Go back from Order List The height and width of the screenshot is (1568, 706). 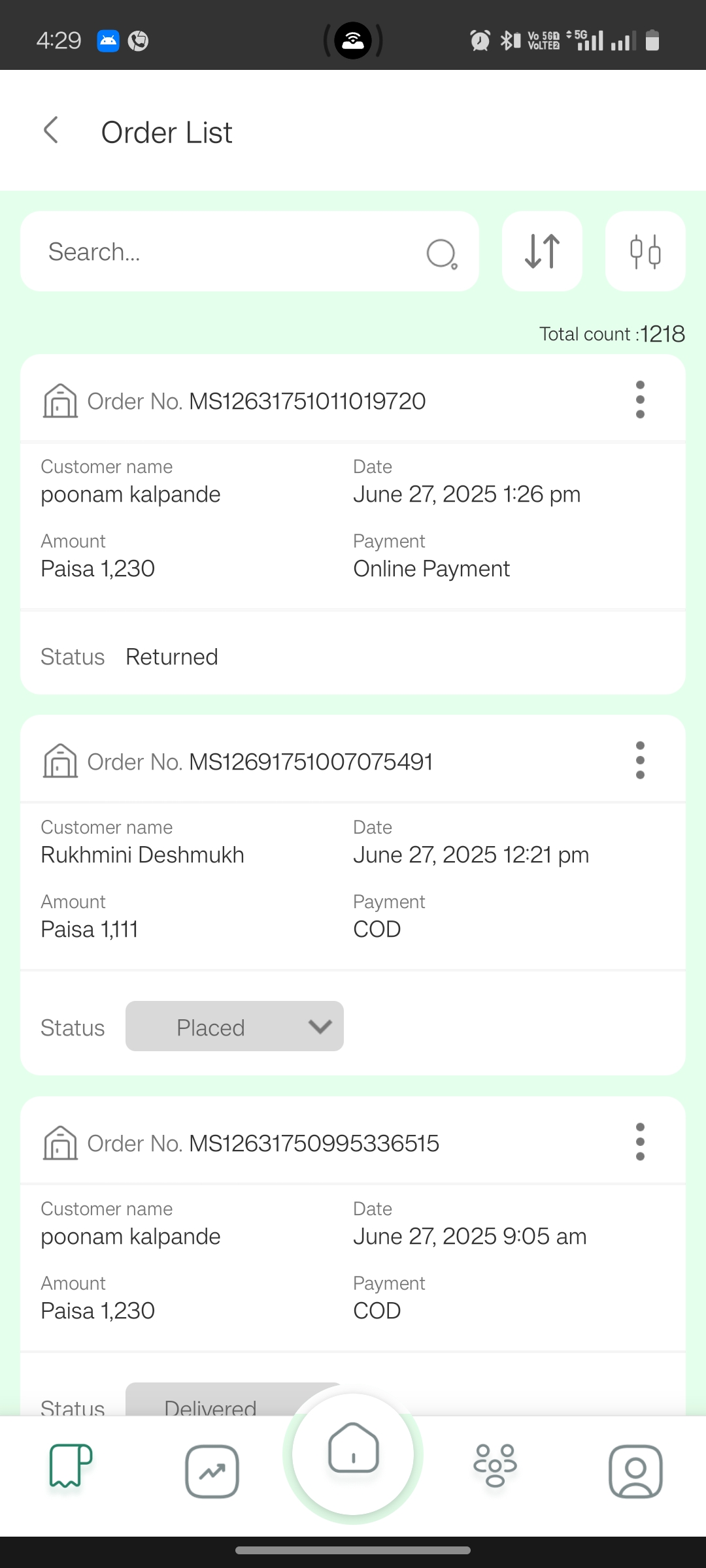point(51,131)
